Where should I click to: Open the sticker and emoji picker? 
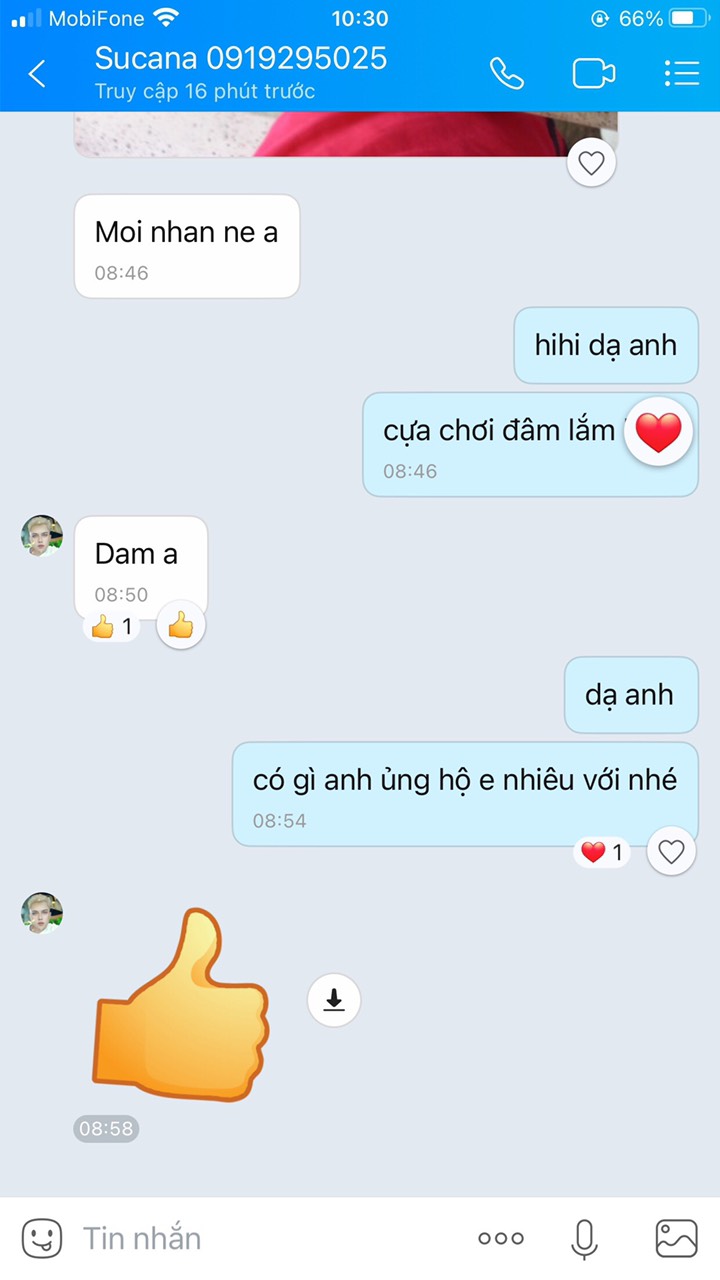click(41, 1238)
